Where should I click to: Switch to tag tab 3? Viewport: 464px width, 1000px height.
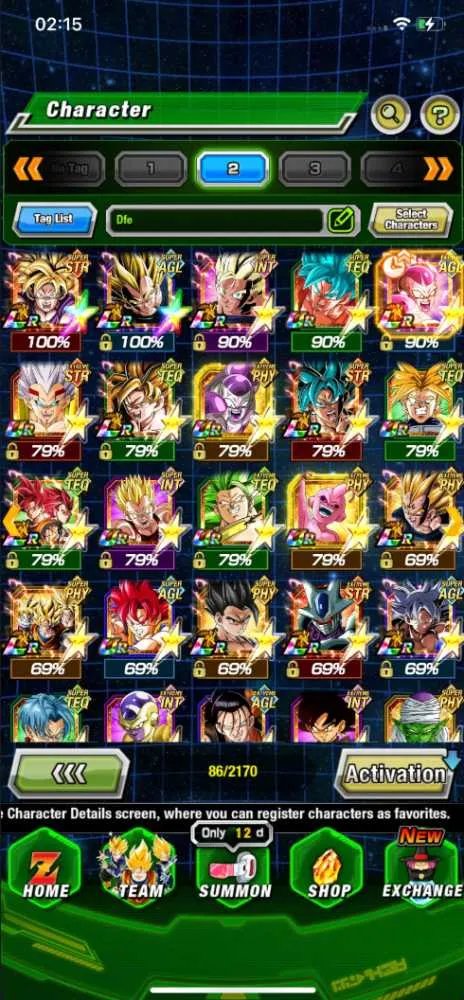click(x=315, y=169)
